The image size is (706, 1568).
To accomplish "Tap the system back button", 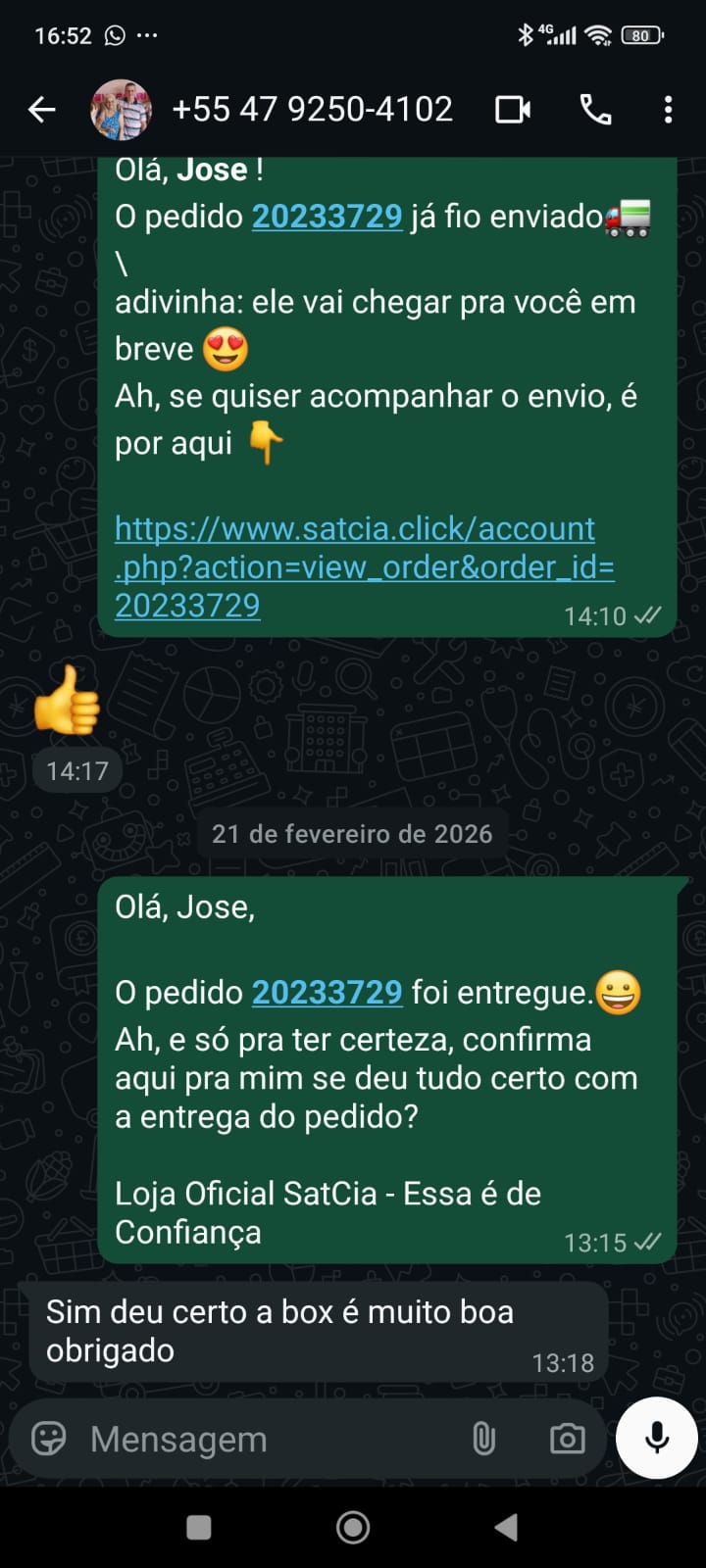I will point(506,1527).
